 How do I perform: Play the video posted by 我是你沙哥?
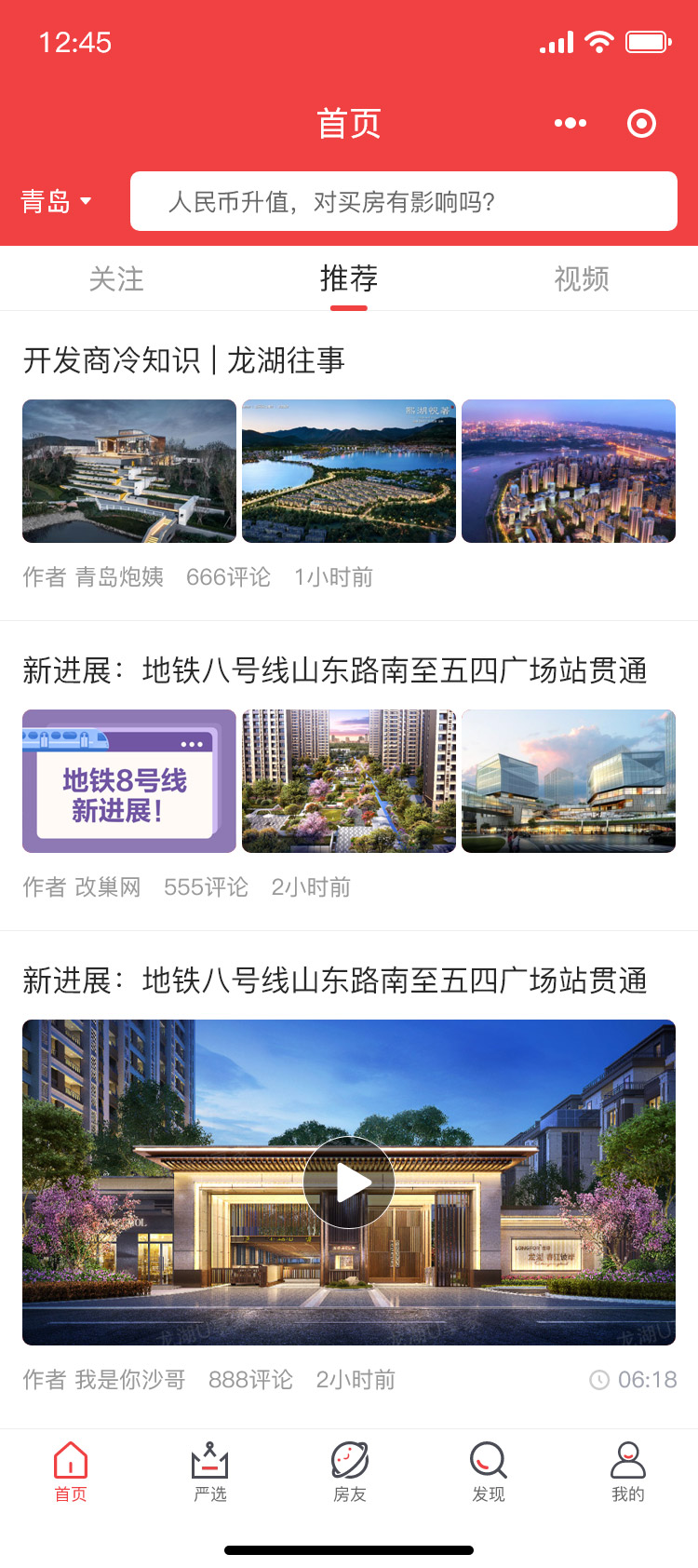349,1183
